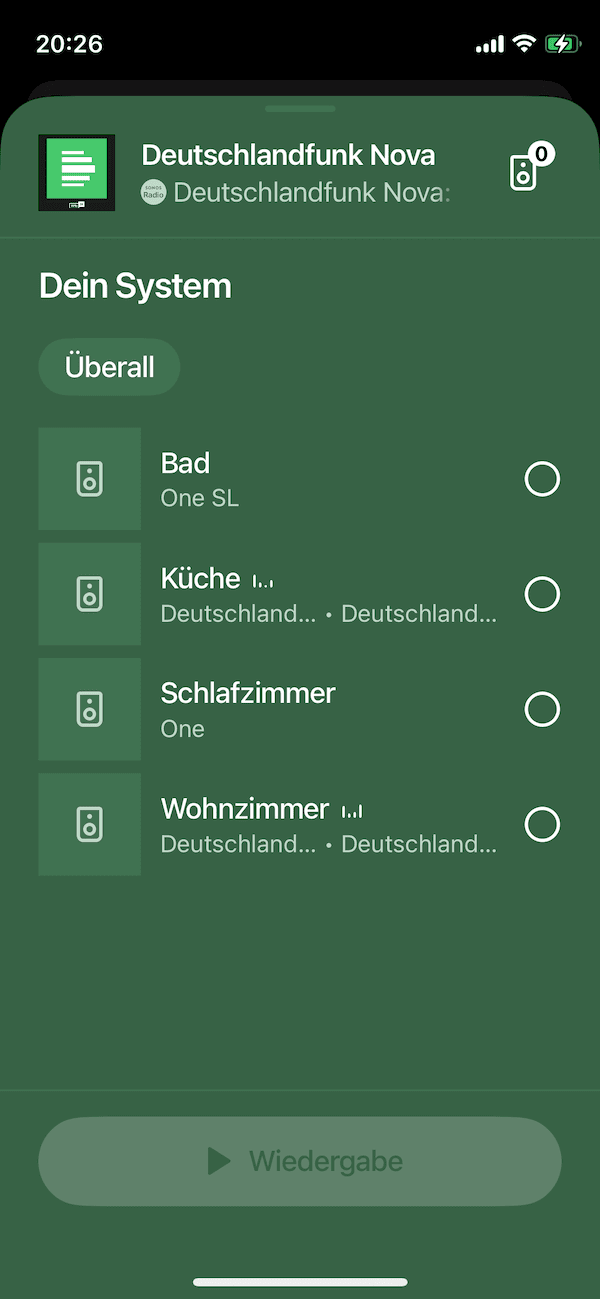This screenshot has height=1299, width=600.
Task: Select the Bad room checkbox
Action: tap(542, 480)
